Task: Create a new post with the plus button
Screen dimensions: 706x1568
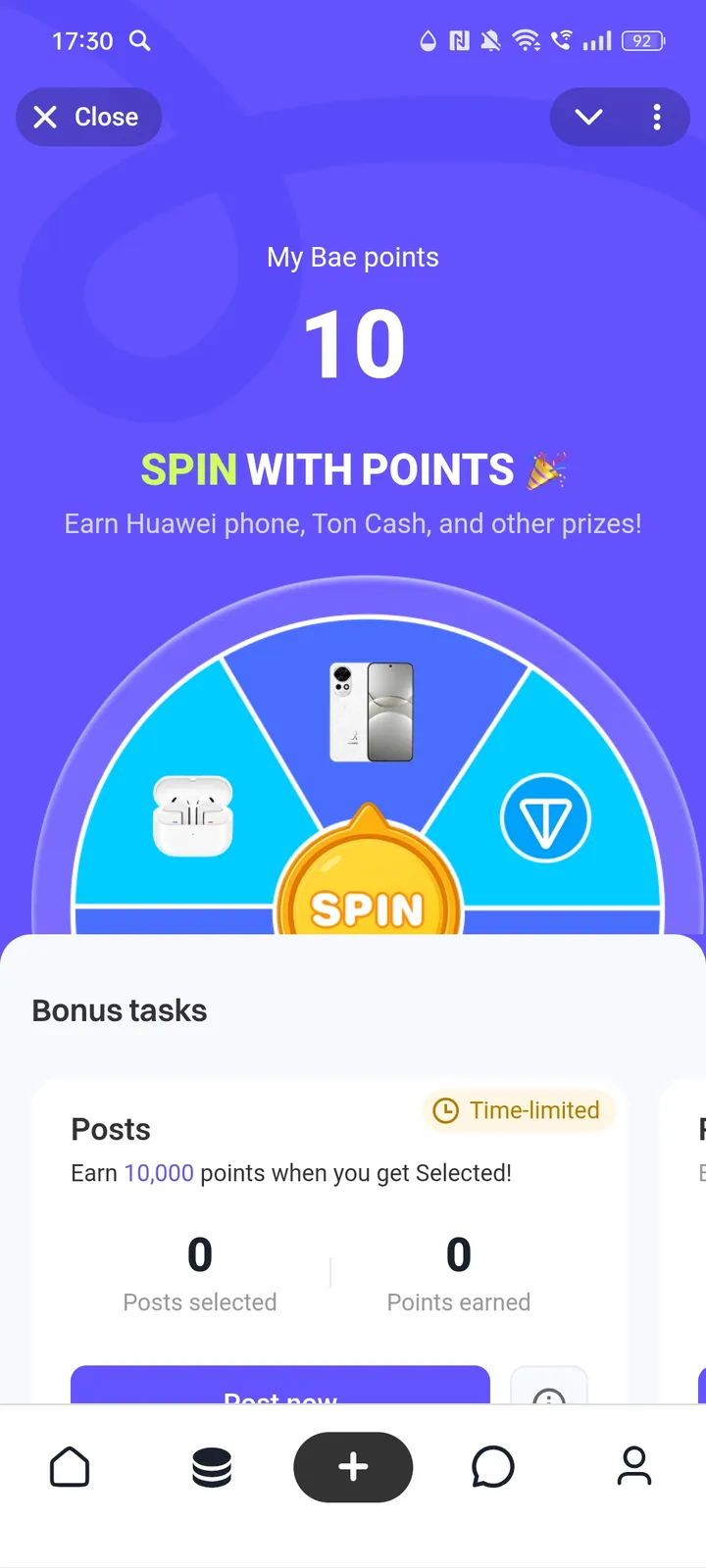Action: [x=353, y=1467]
